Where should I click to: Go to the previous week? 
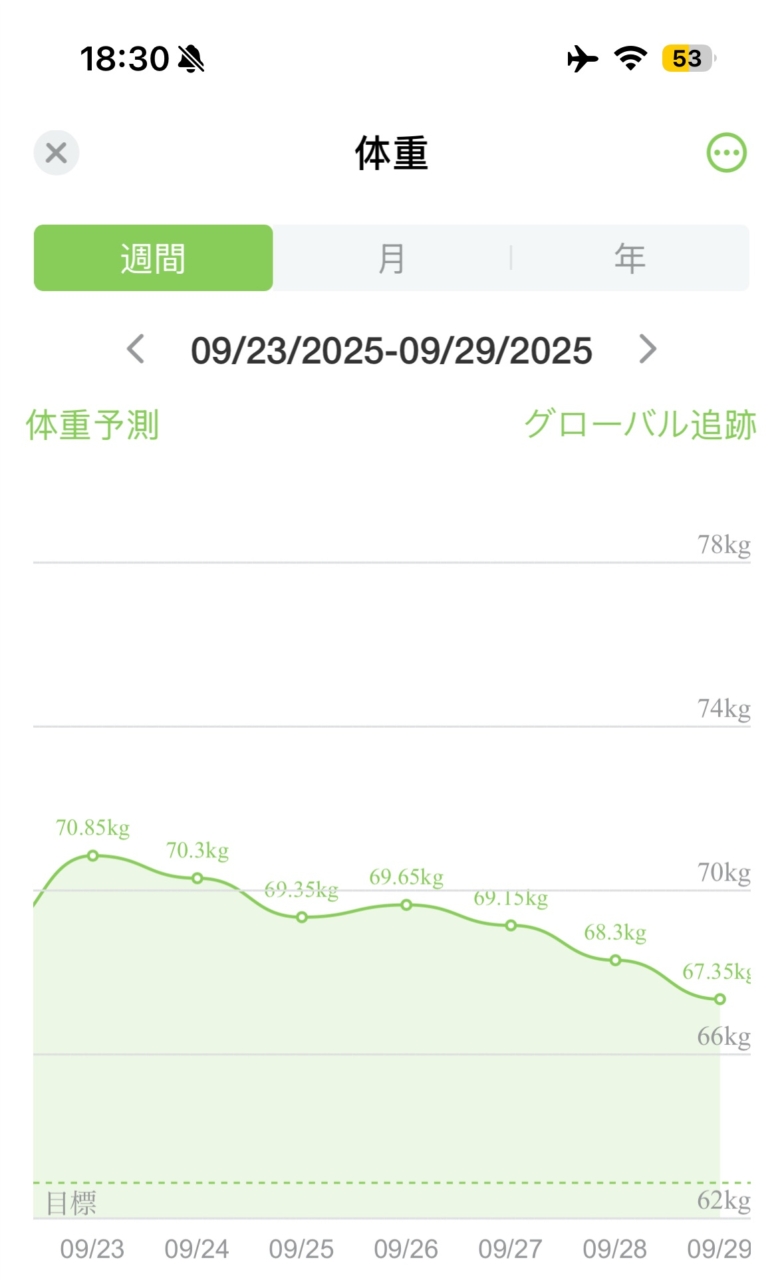point(136,349)
